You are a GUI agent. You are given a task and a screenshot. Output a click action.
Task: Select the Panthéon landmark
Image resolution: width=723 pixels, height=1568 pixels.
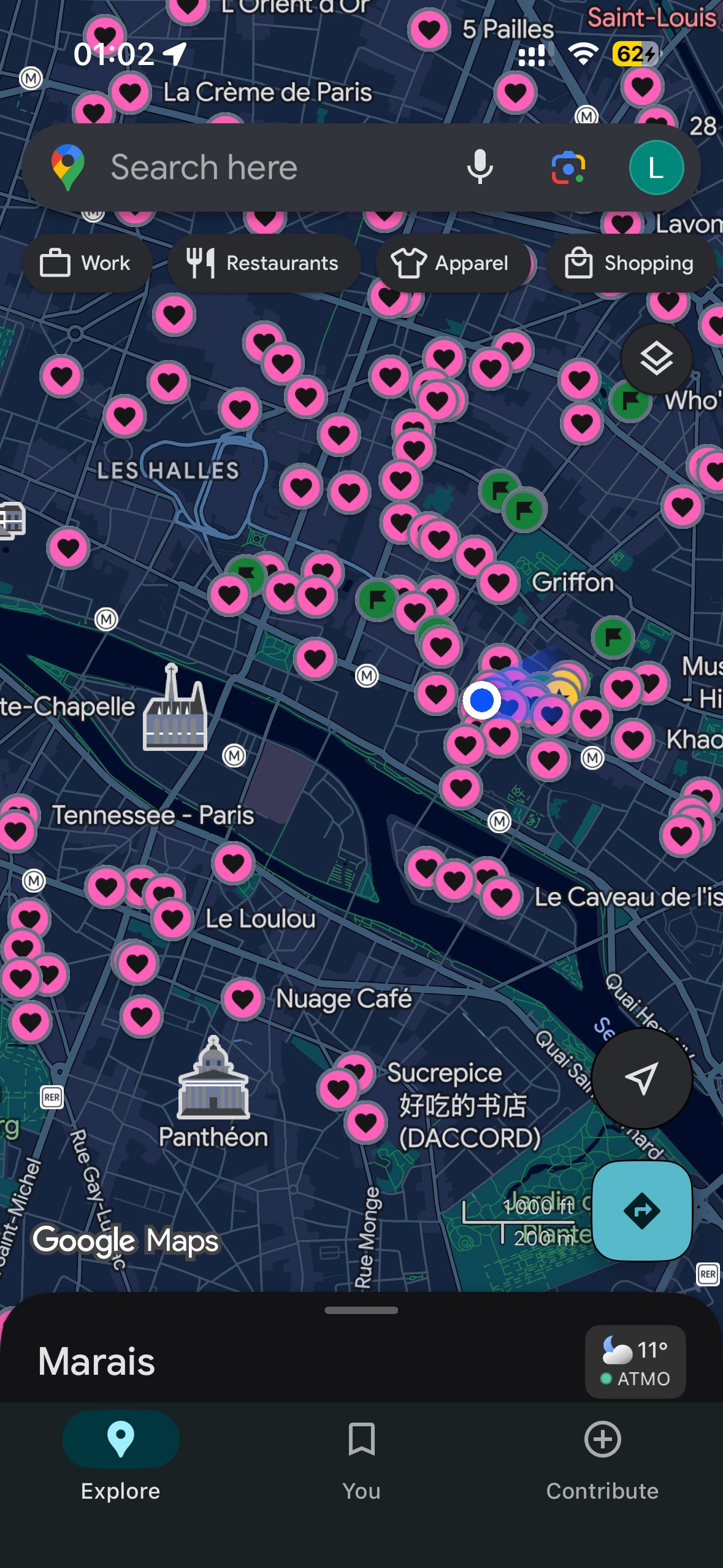coord(213,1081)
